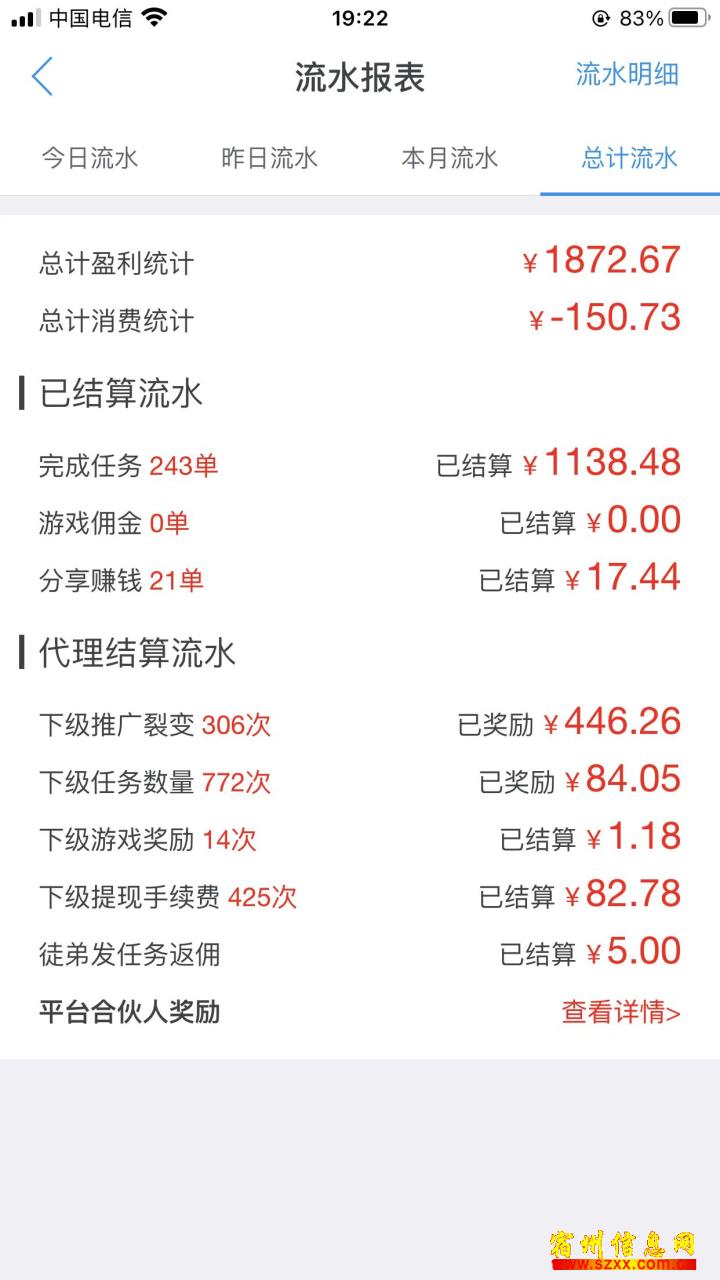Viewport: 720px width, 1280px height.
Task: View 查看详情 for 平台合伙人奖励
Action: click(620, 1012)
